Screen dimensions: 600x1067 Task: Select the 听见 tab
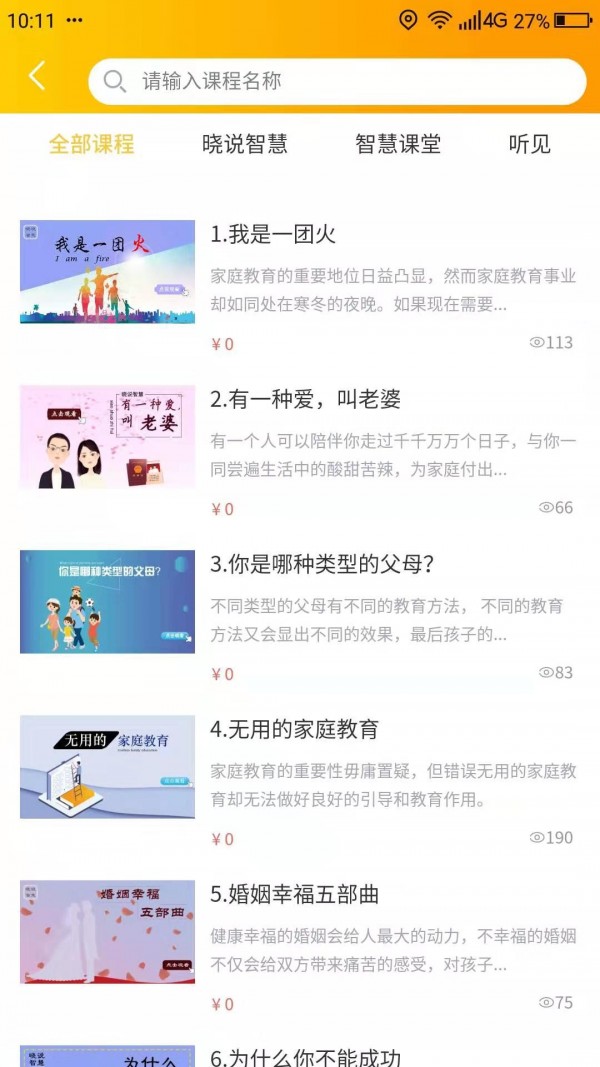coord(529,144)
